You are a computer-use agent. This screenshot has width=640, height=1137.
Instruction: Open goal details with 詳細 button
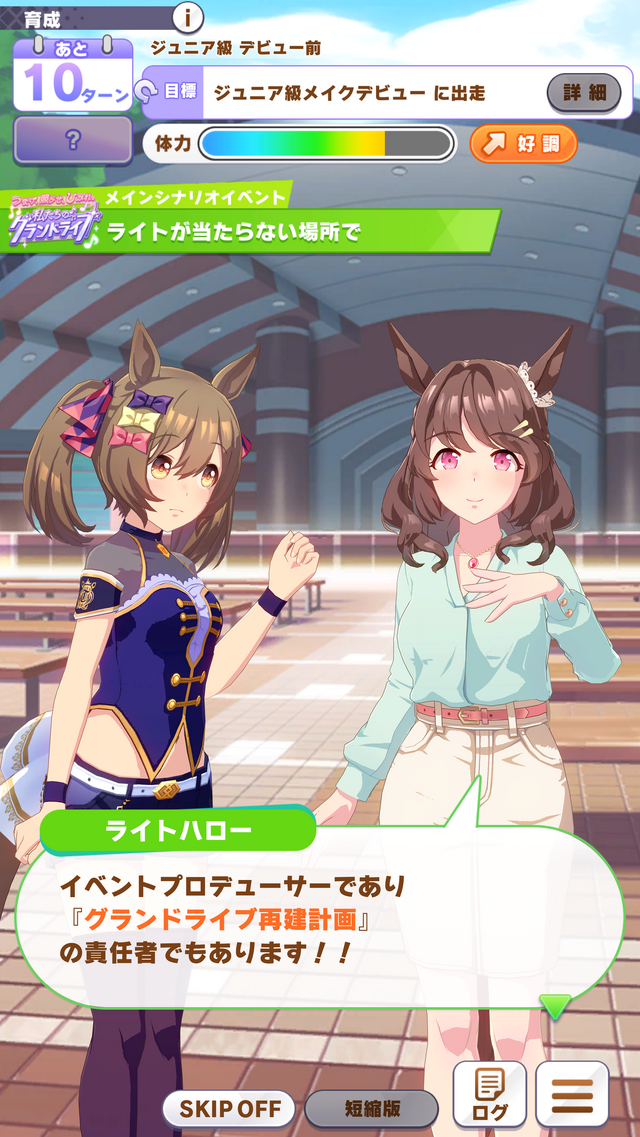click(x=584, y=93)
